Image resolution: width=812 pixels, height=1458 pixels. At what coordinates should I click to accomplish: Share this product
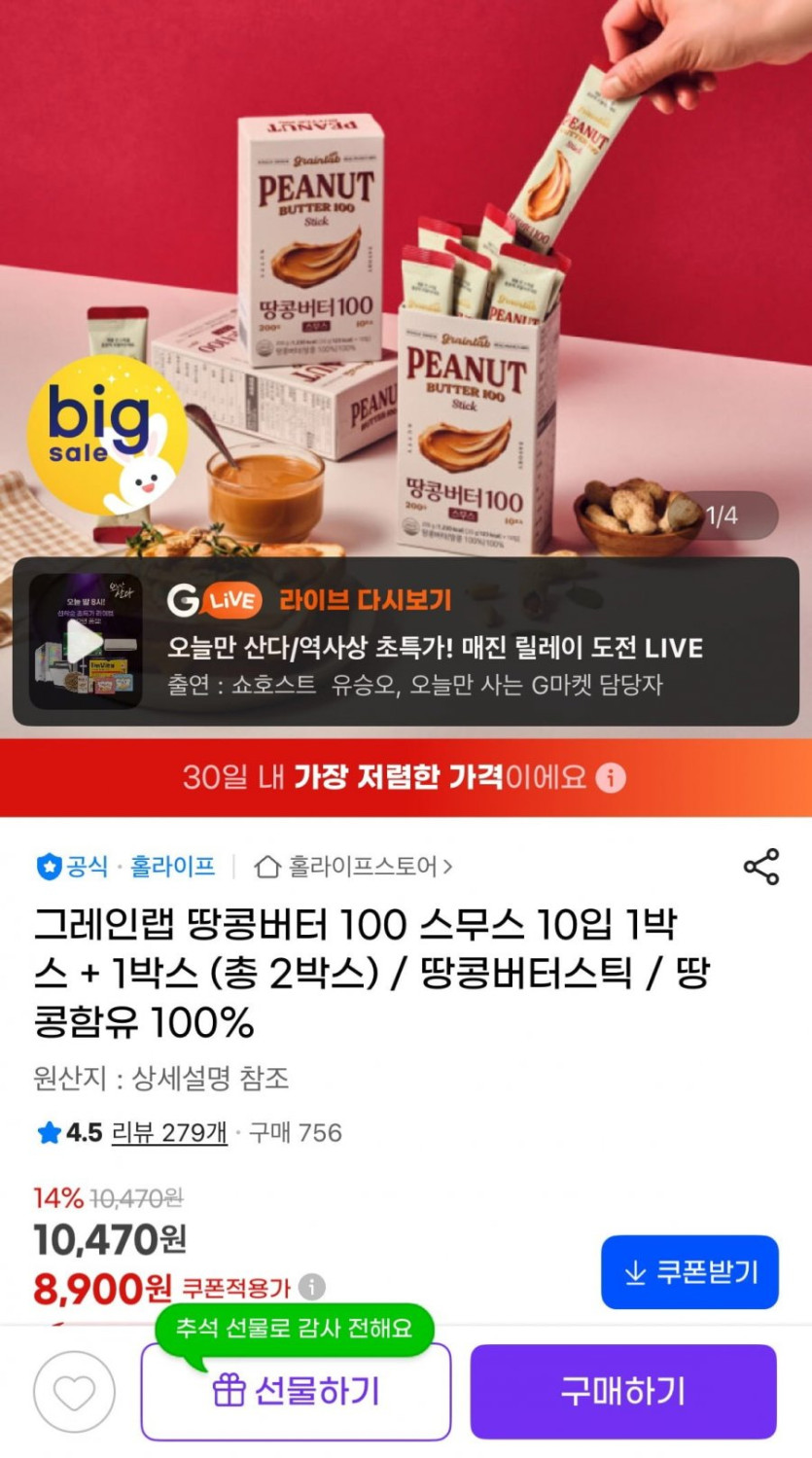760,867
